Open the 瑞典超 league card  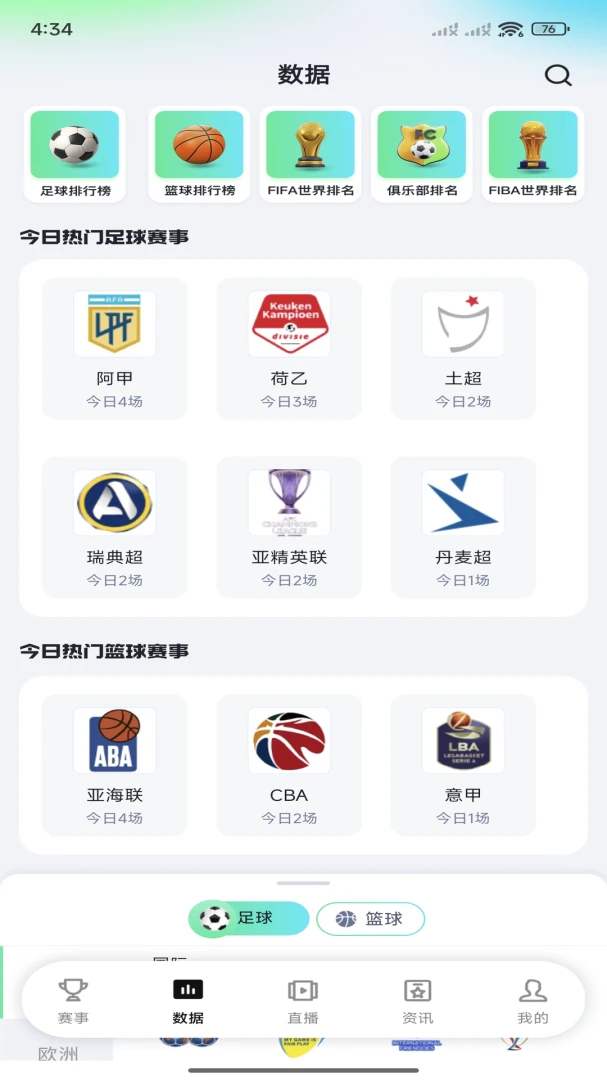(114, 528)
